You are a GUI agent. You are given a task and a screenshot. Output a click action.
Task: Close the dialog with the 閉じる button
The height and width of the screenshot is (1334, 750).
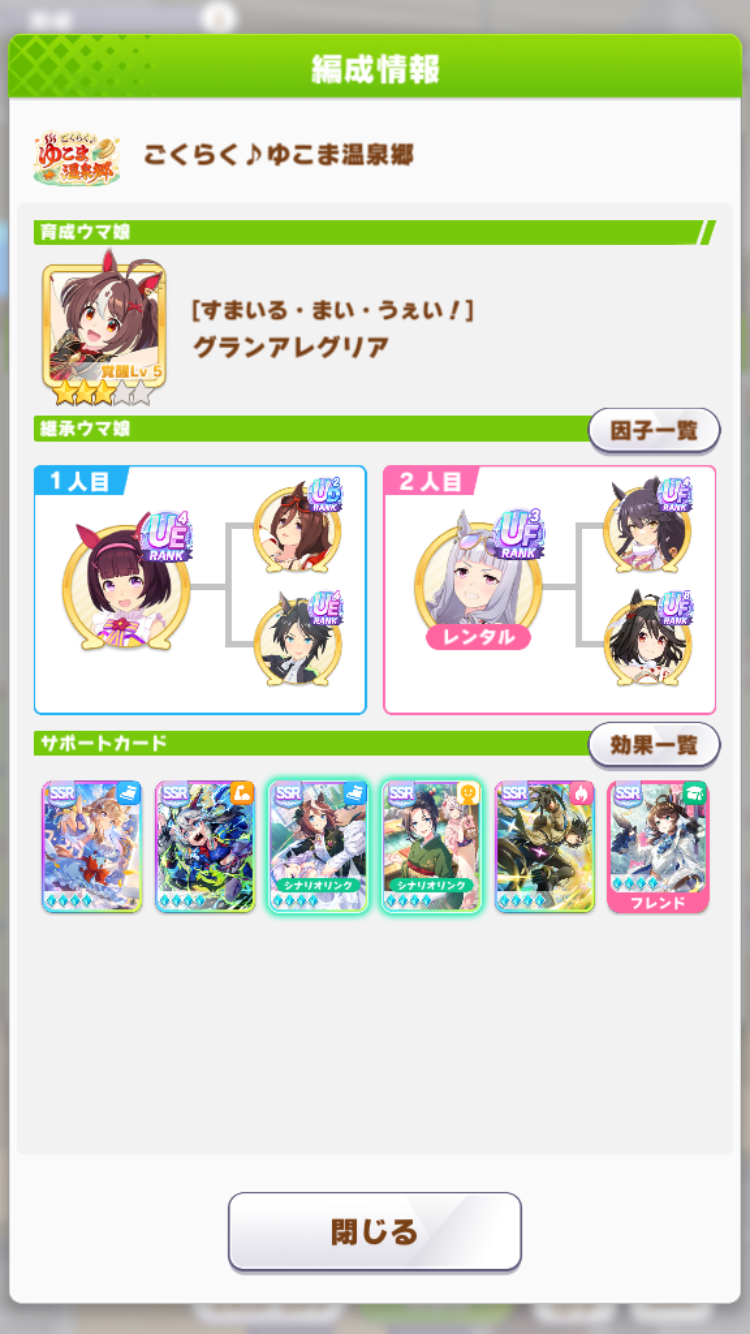[x=374, y=1231]
